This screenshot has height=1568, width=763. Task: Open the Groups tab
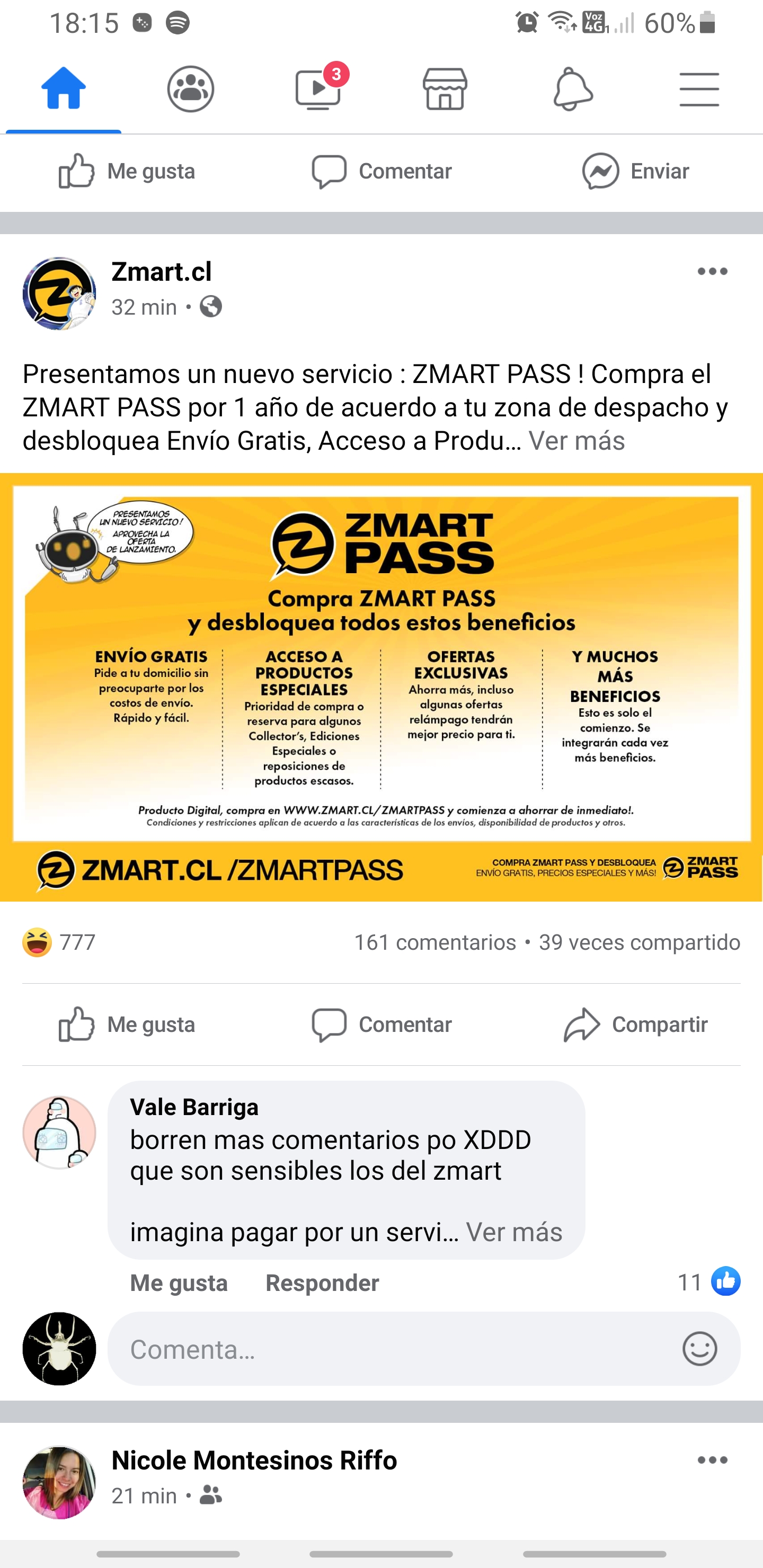191,89
